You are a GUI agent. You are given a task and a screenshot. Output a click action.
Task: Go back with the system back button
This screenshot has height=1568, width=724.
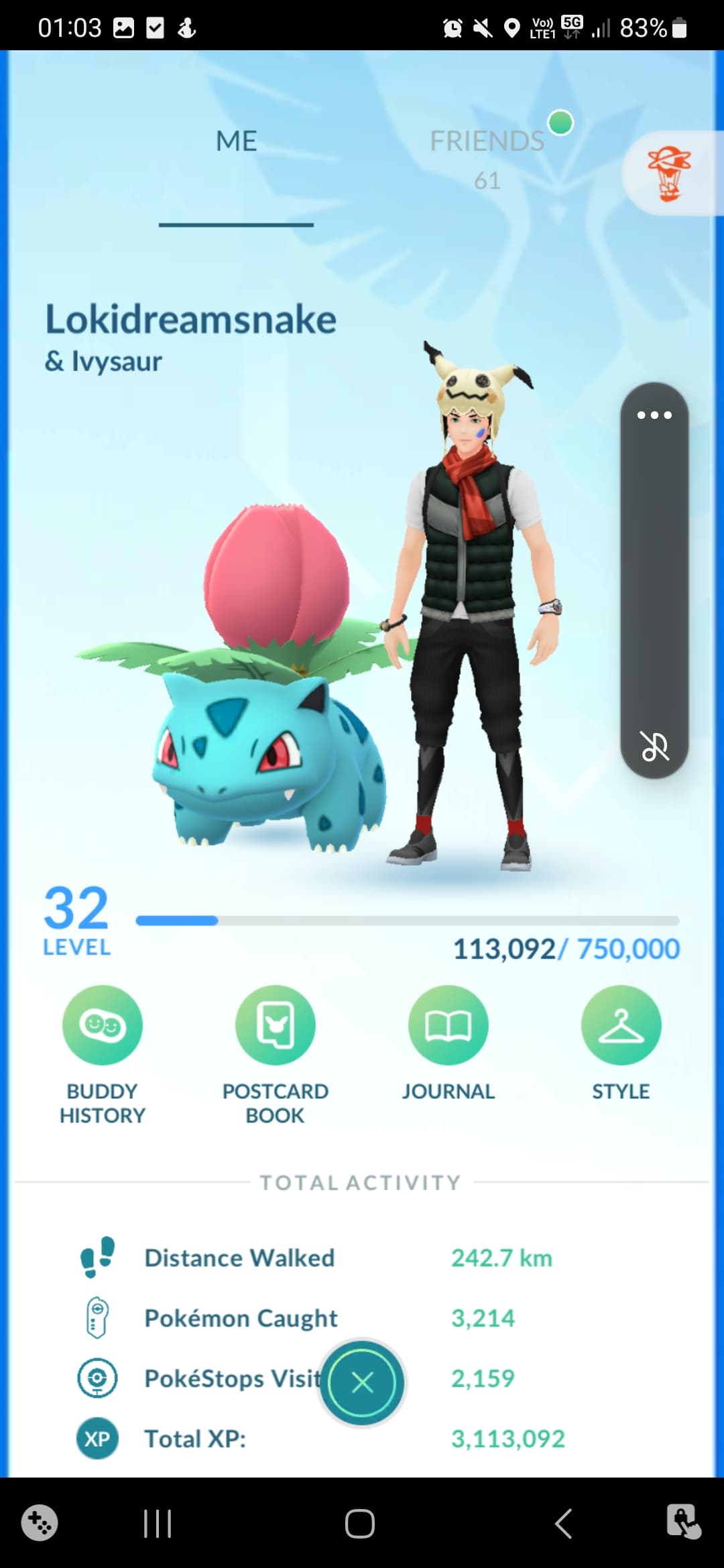coord(564,1523)
